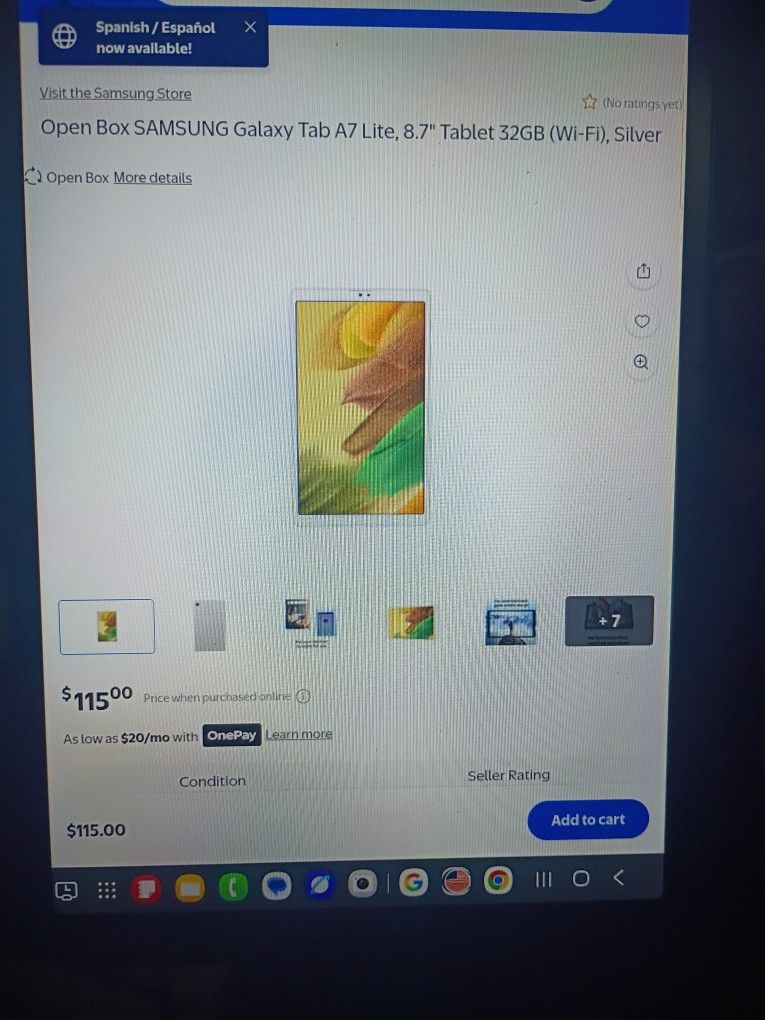This screenshot has width=765, height=1020.
Task: Open the app drawer grid in taskbar
Action: click(x=107, y=889)
